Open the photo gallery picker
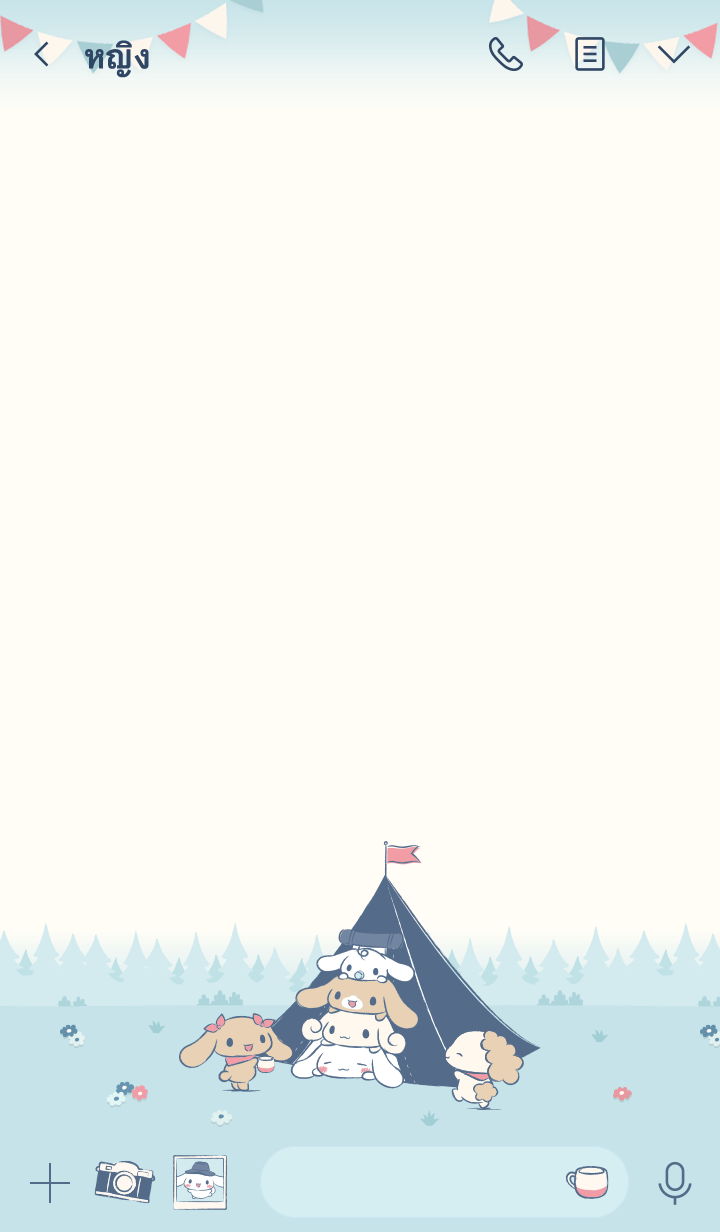This screenshot has width=720, height=1232. click(200, 1182)
